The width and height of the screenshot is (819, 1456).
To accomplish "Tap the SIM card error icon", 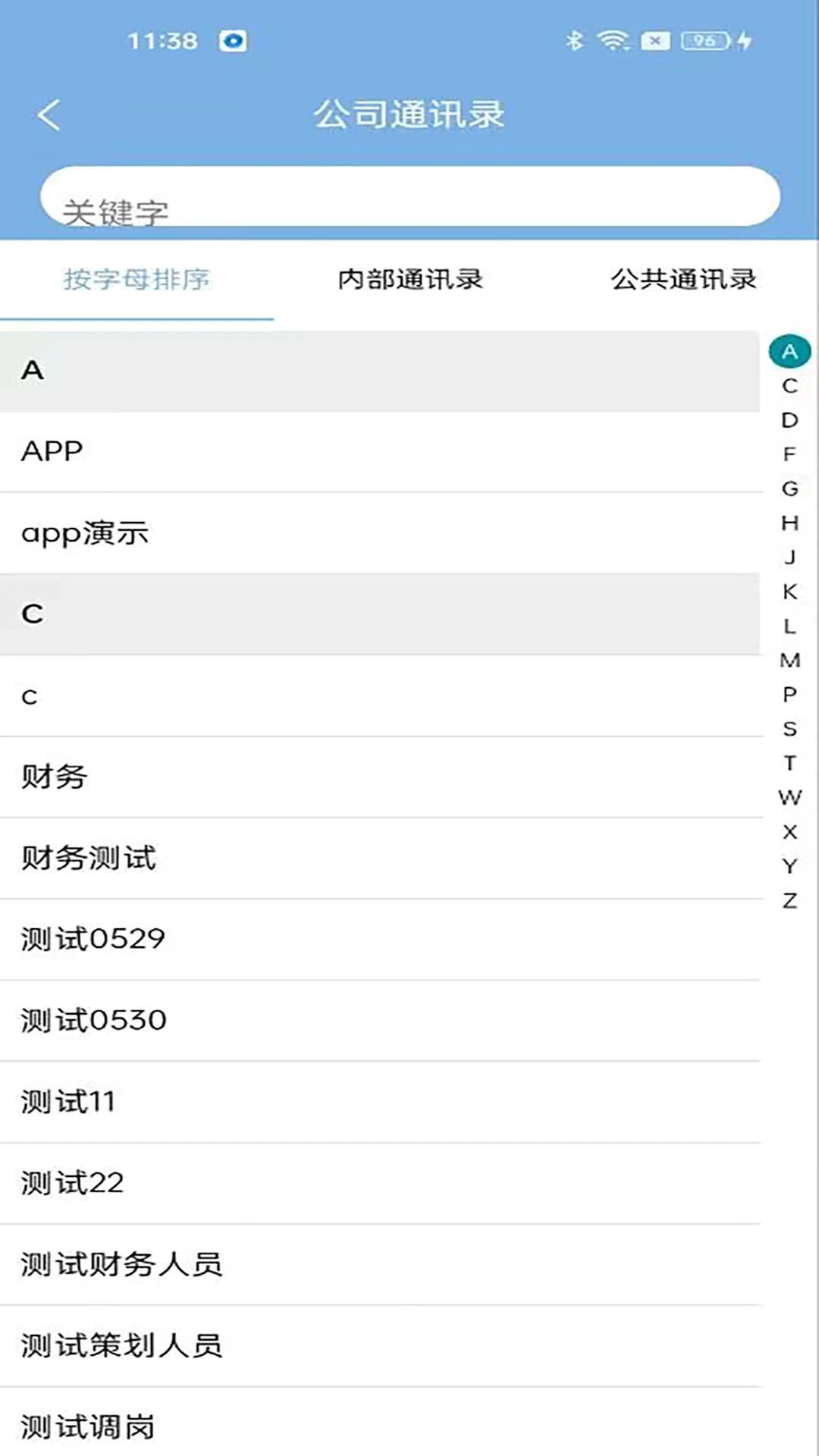I will coord(654,42).
